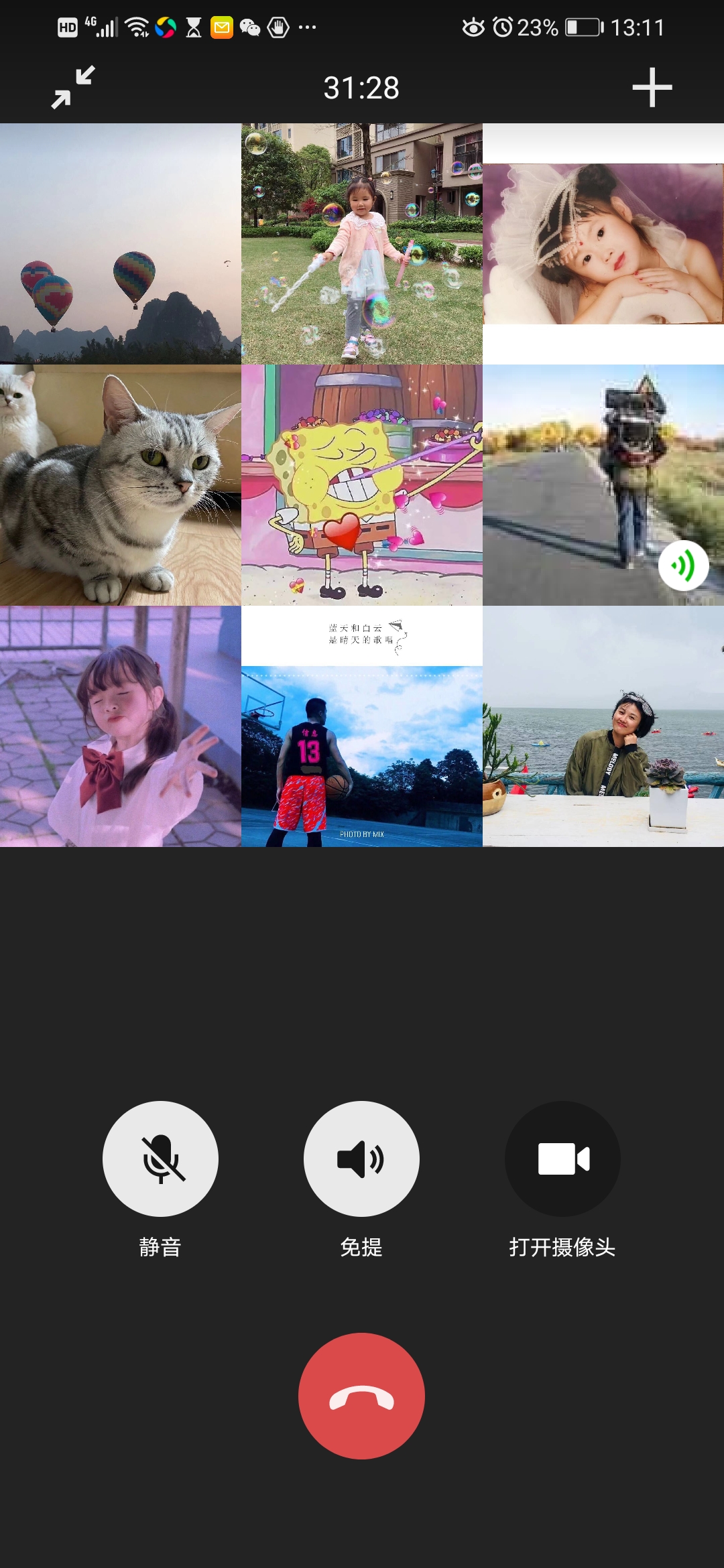The image size is (724, 1568).
Task: Minimize the group call window
Action: [x=73, y=87]
